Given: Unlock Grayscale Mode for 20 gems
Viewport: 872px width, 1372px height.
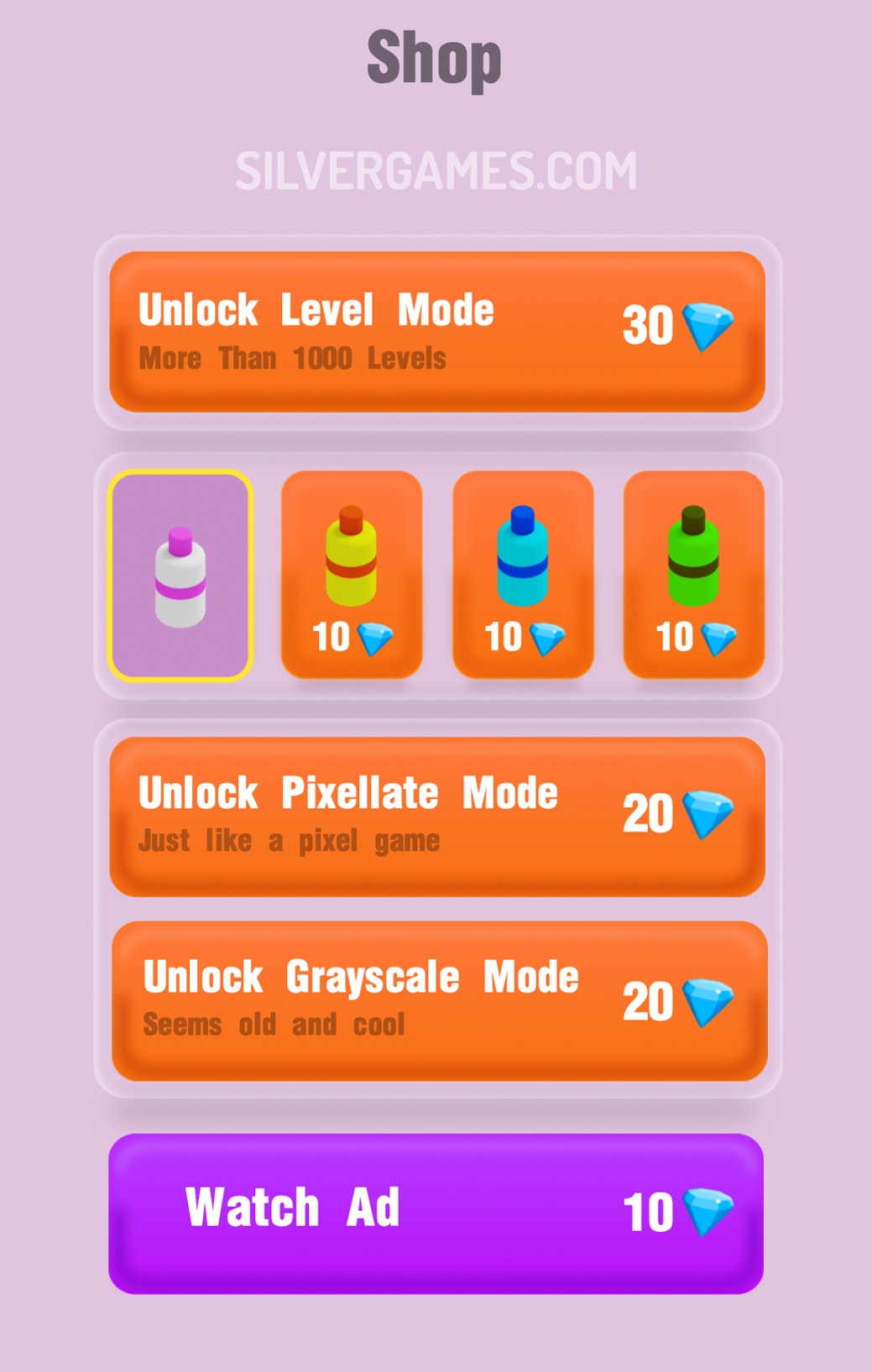Looking at the screenshot, I should point(439,1000).
